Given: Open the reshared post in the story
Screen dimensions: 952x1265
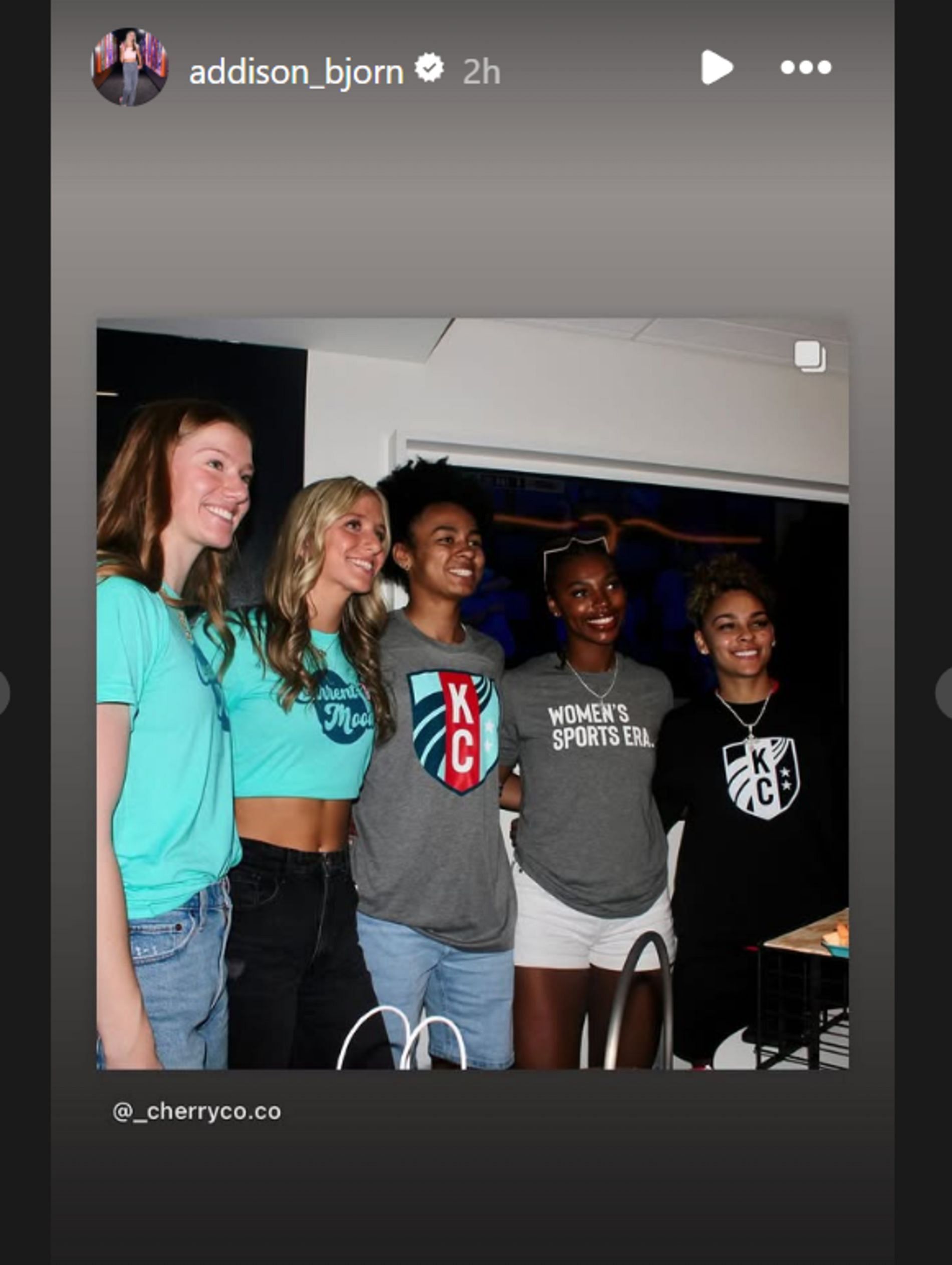Looking at the screenshot, I should point(472,693).
